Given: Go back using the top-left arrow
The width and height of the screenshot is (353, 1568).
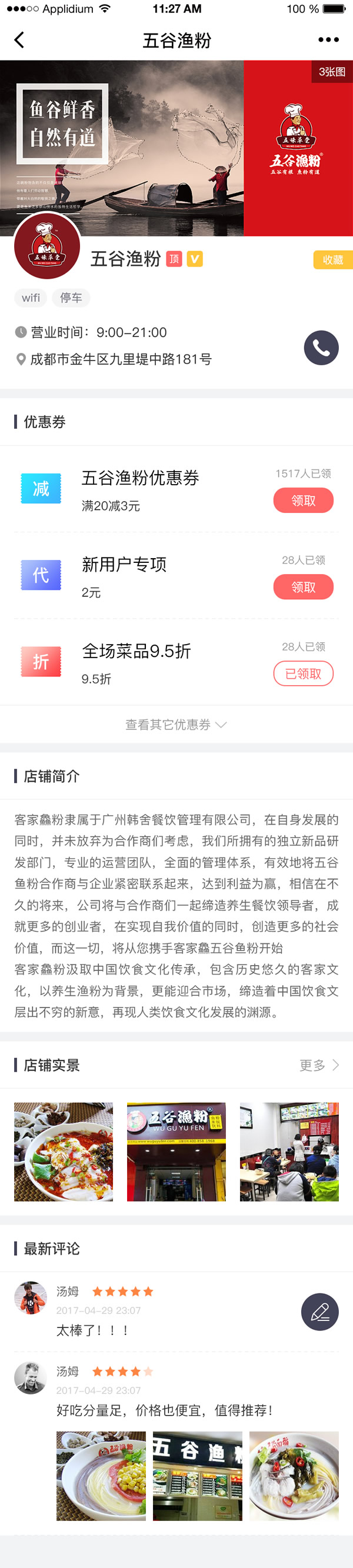Looking at the screenshot, I should 19,40.
